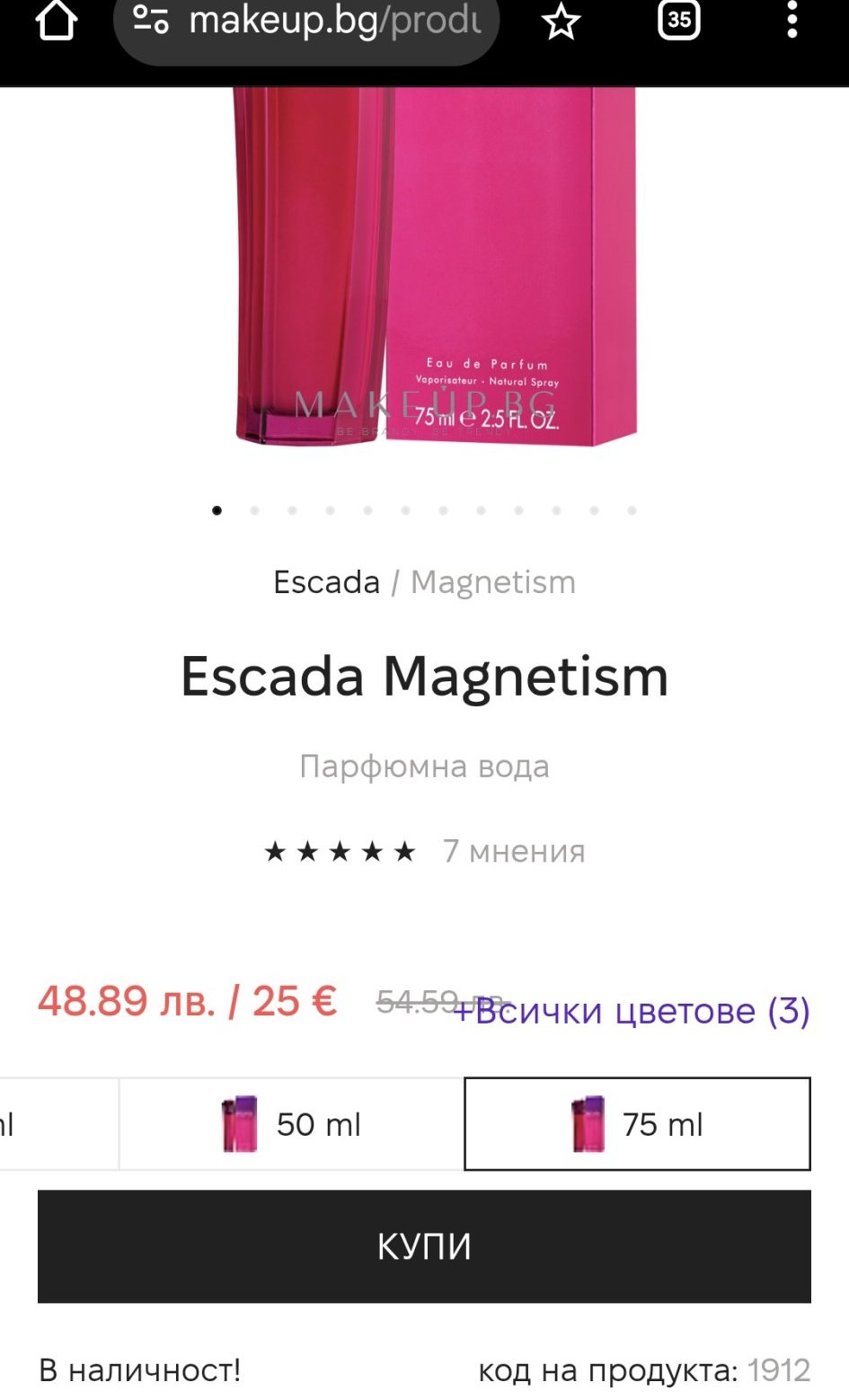Viewport: 849px width, 1400px height.
Task: Select the 50 ml size
Action: tap(291, 1124)
